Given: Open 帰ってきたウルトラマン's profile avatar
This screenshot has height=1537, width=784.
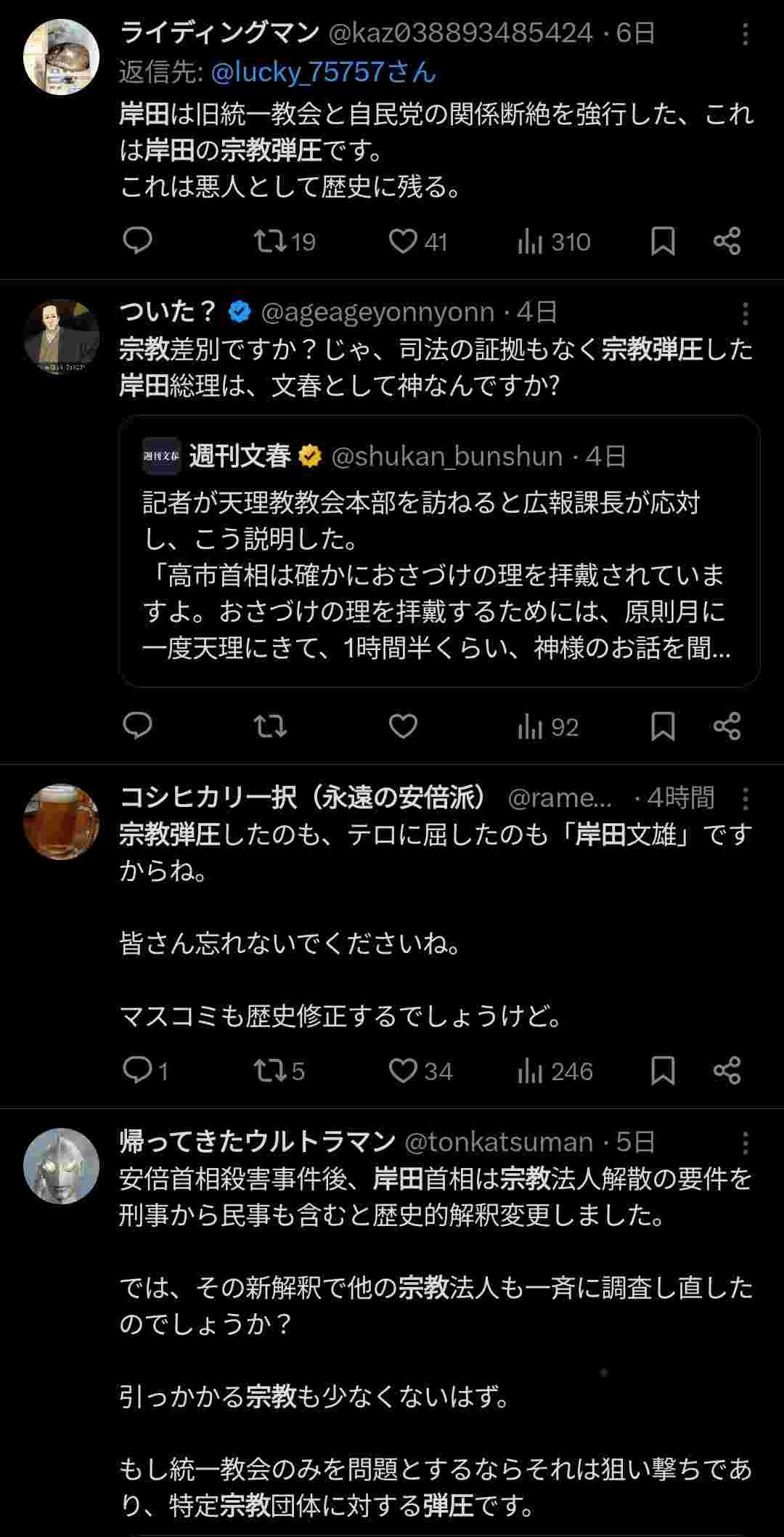Looking at the screenshot, I should pyautogui.click(x=61, y=1167).
